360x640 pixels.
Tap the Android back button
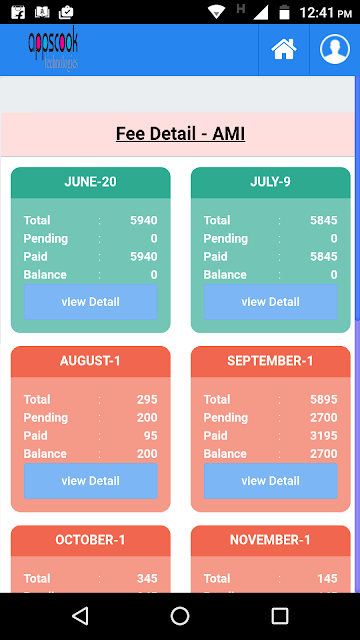tap(80, 616)
